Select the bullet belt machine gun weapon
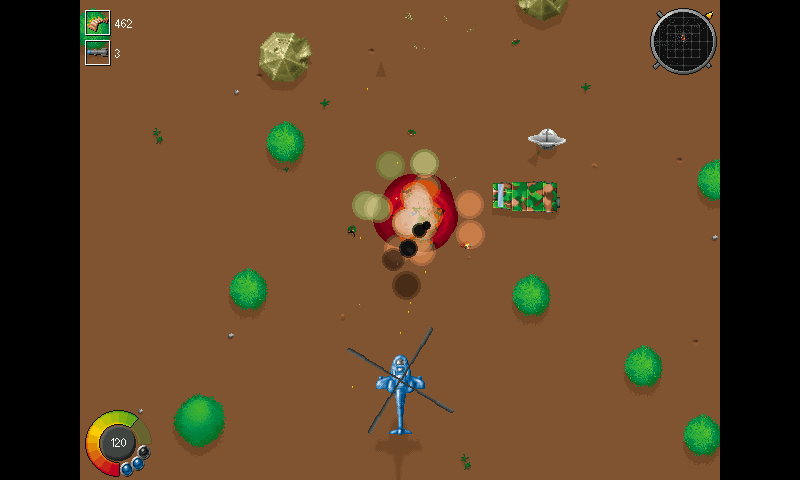This screenshot has height=480, width=800. pyautogui.click(x=97, y=23)
